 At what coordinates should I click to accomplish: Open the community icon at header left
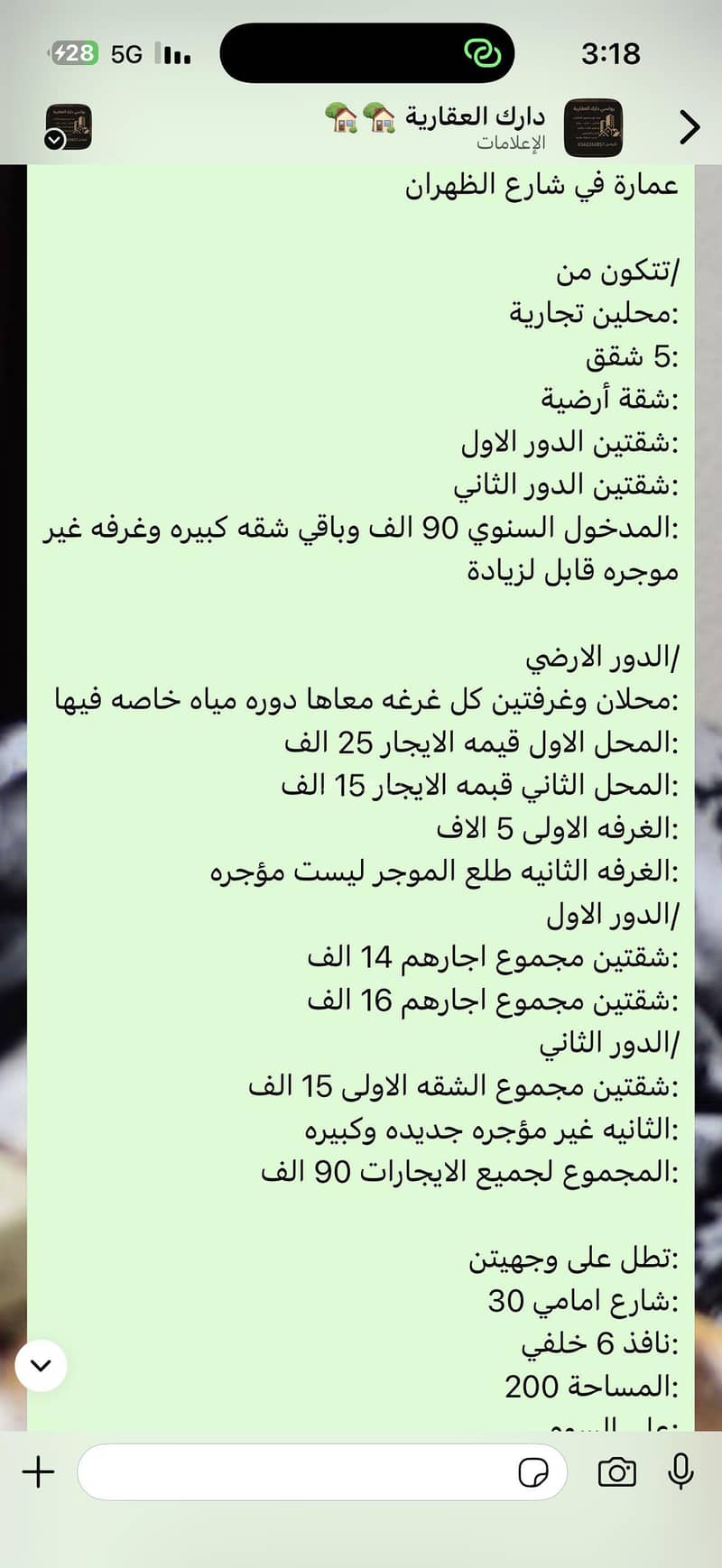[68, 127]
